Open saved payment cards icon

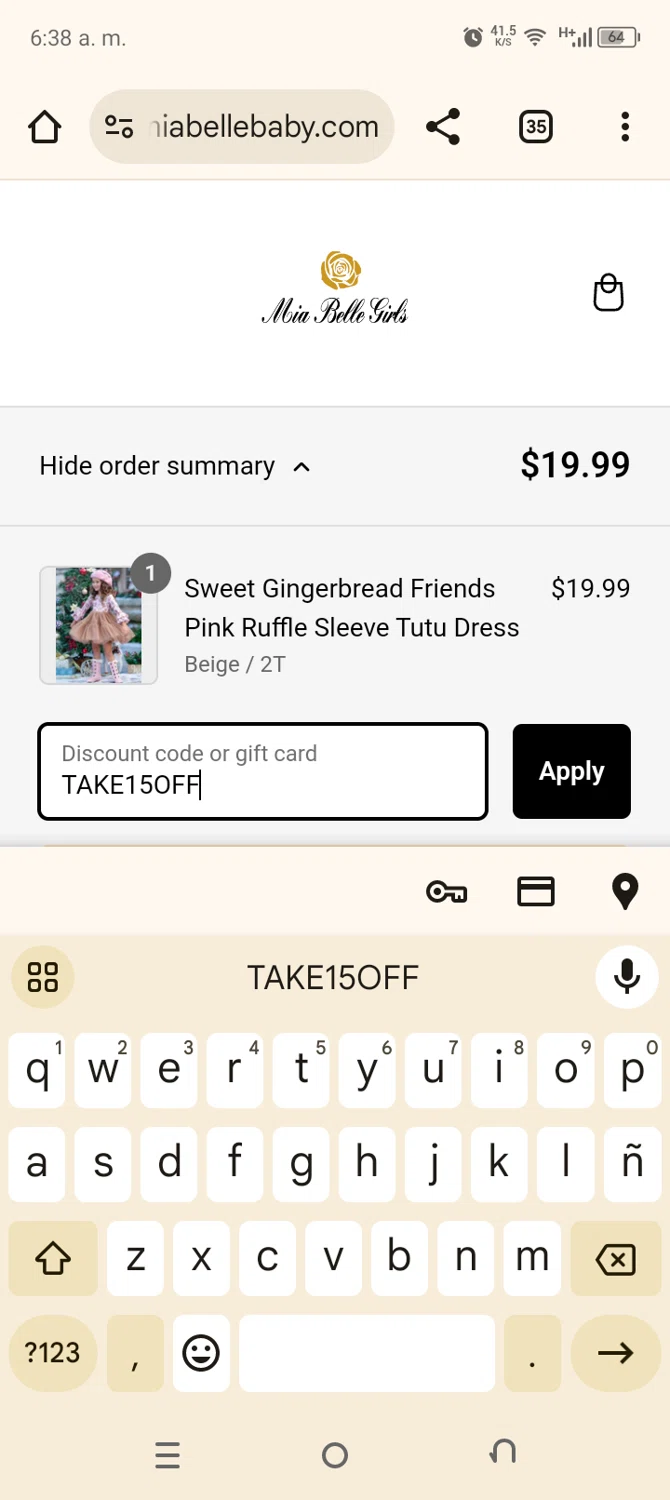point(536,891)
